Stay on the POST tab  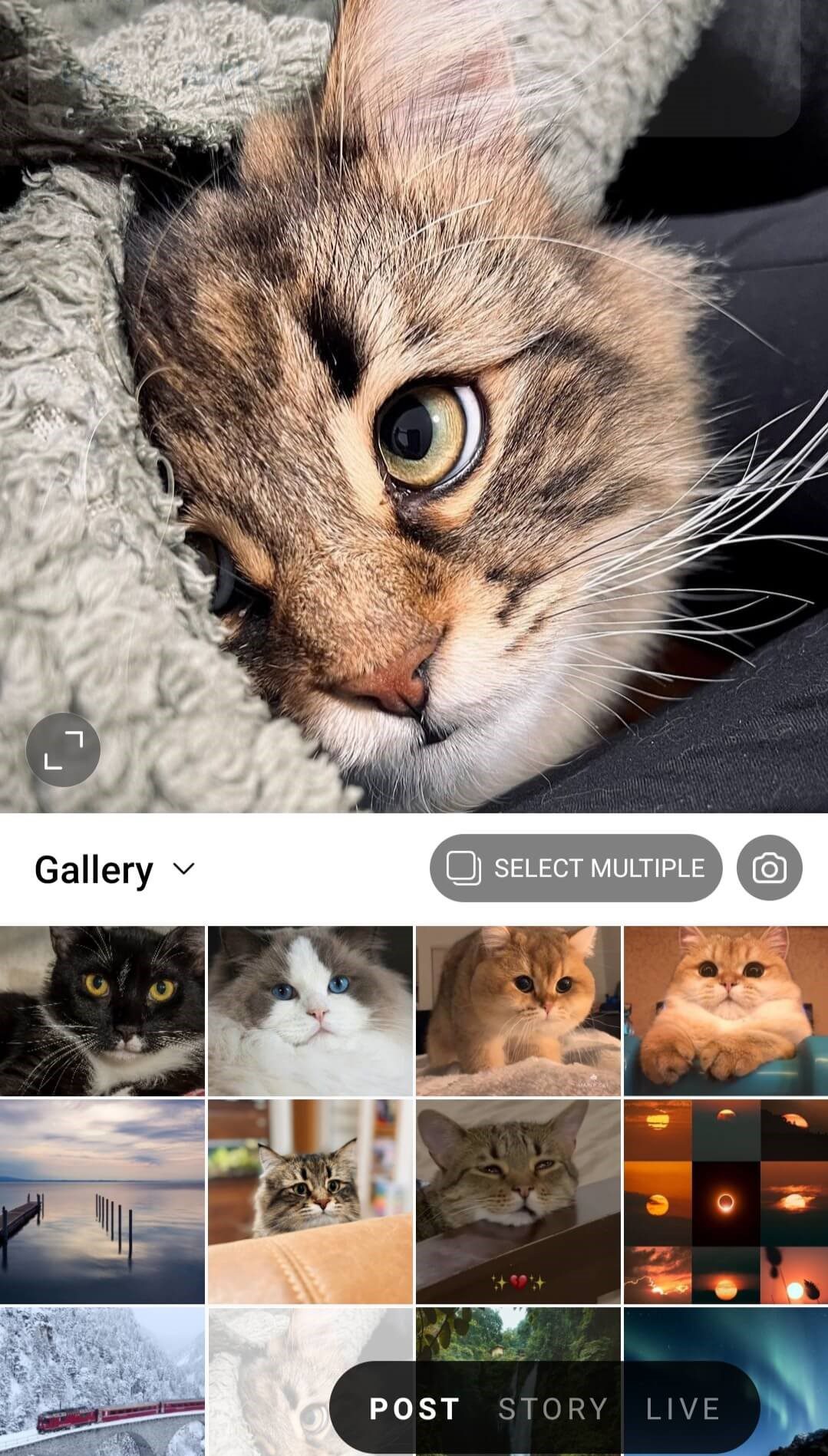pos(411,1408)
